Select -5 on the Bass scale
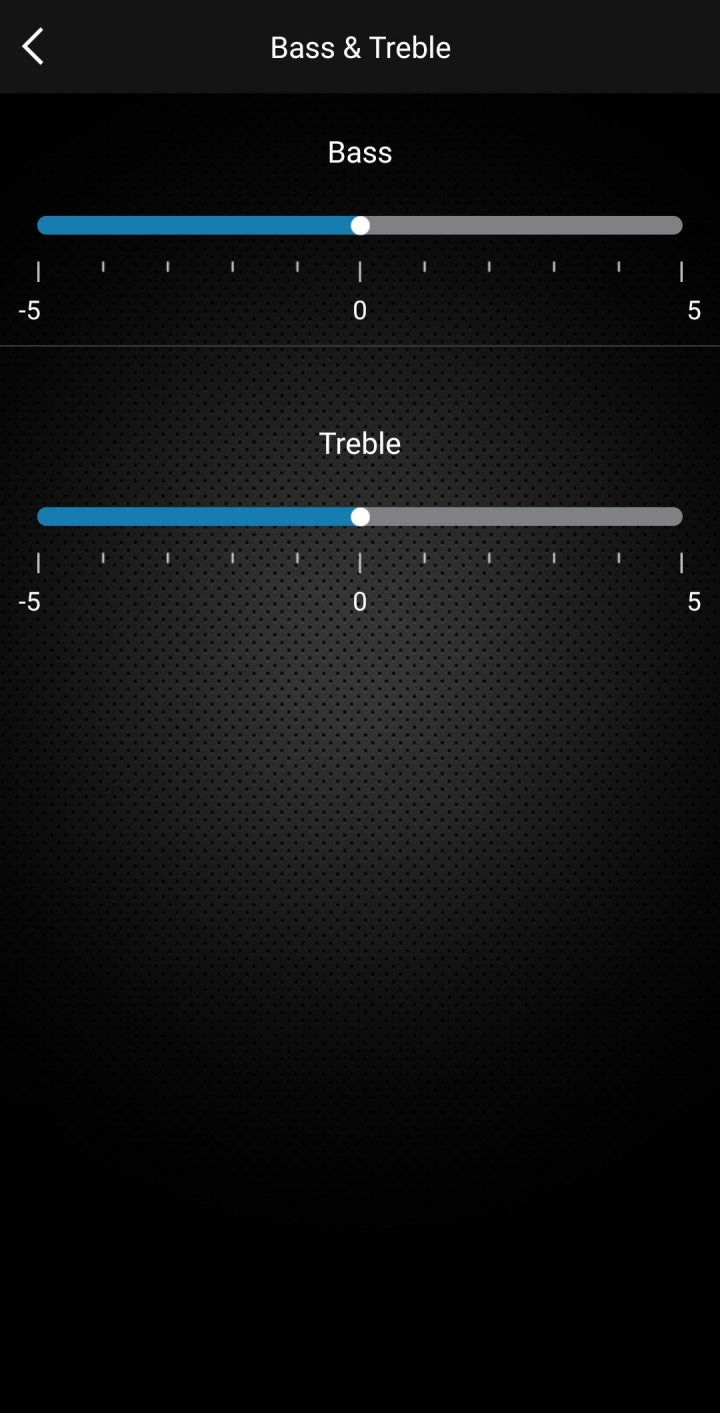 tap(28, 310)
